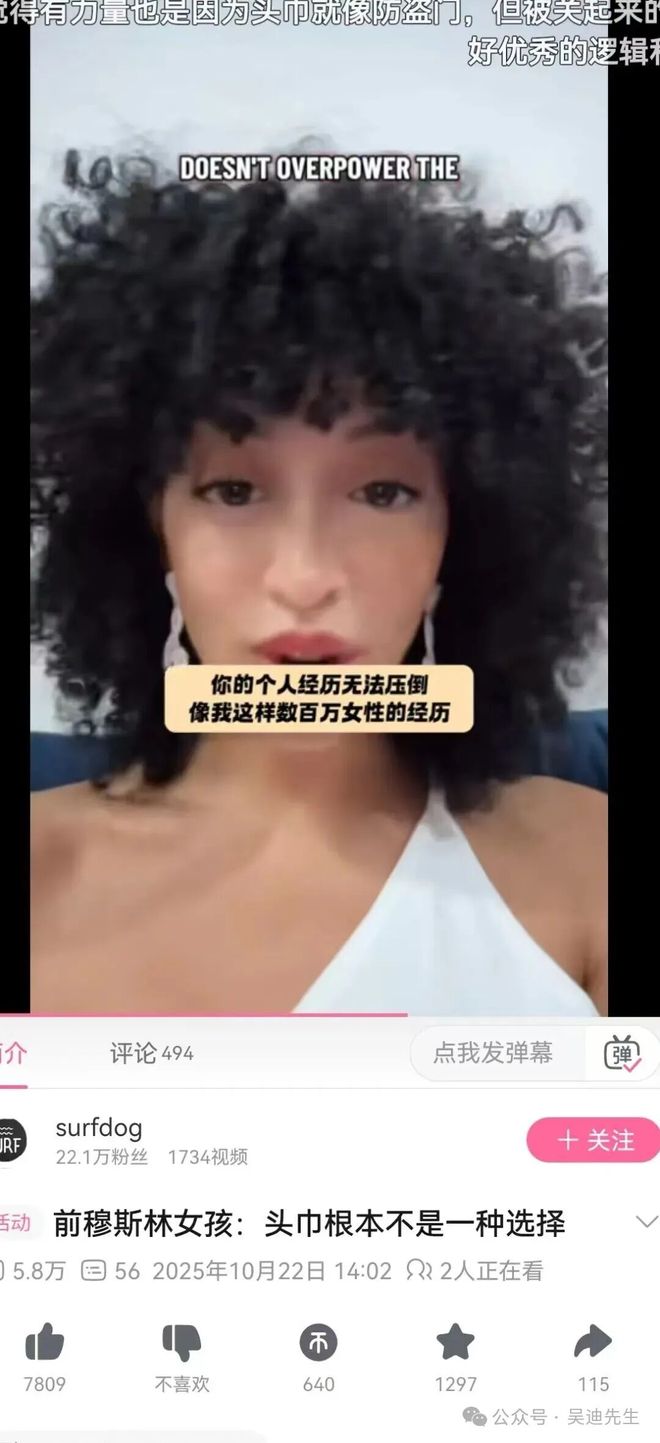
Task: Tap the 点我发弹幕 input field
Action: click(493, 1053)
